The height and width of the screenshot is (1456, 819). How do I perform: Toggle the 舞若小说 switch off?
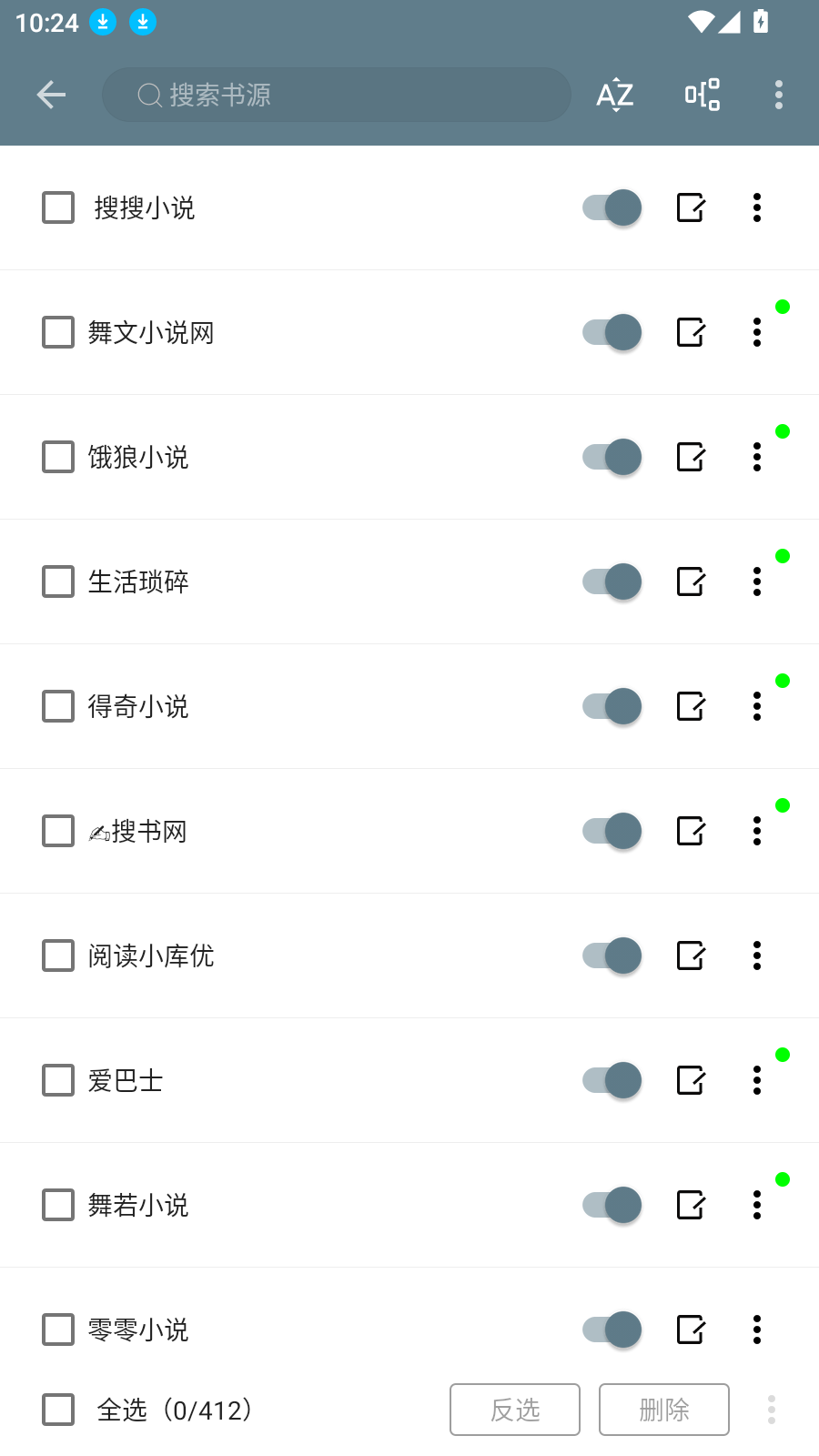coord(612,1205)
